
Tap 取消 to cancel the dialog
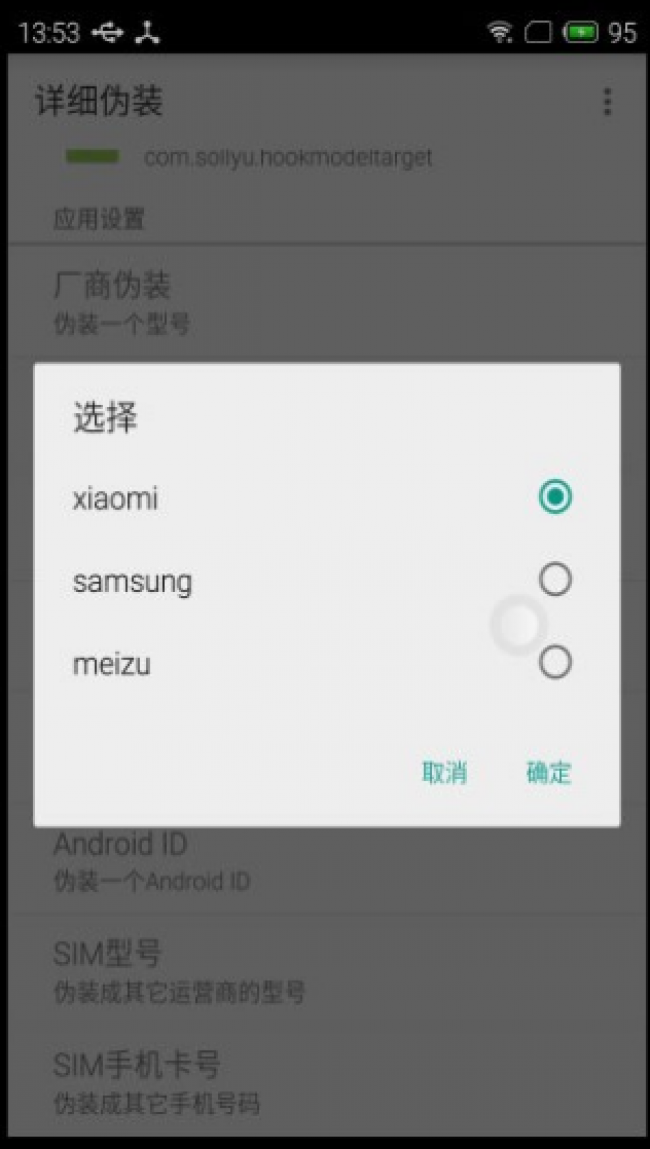click(x=444, y=772)
